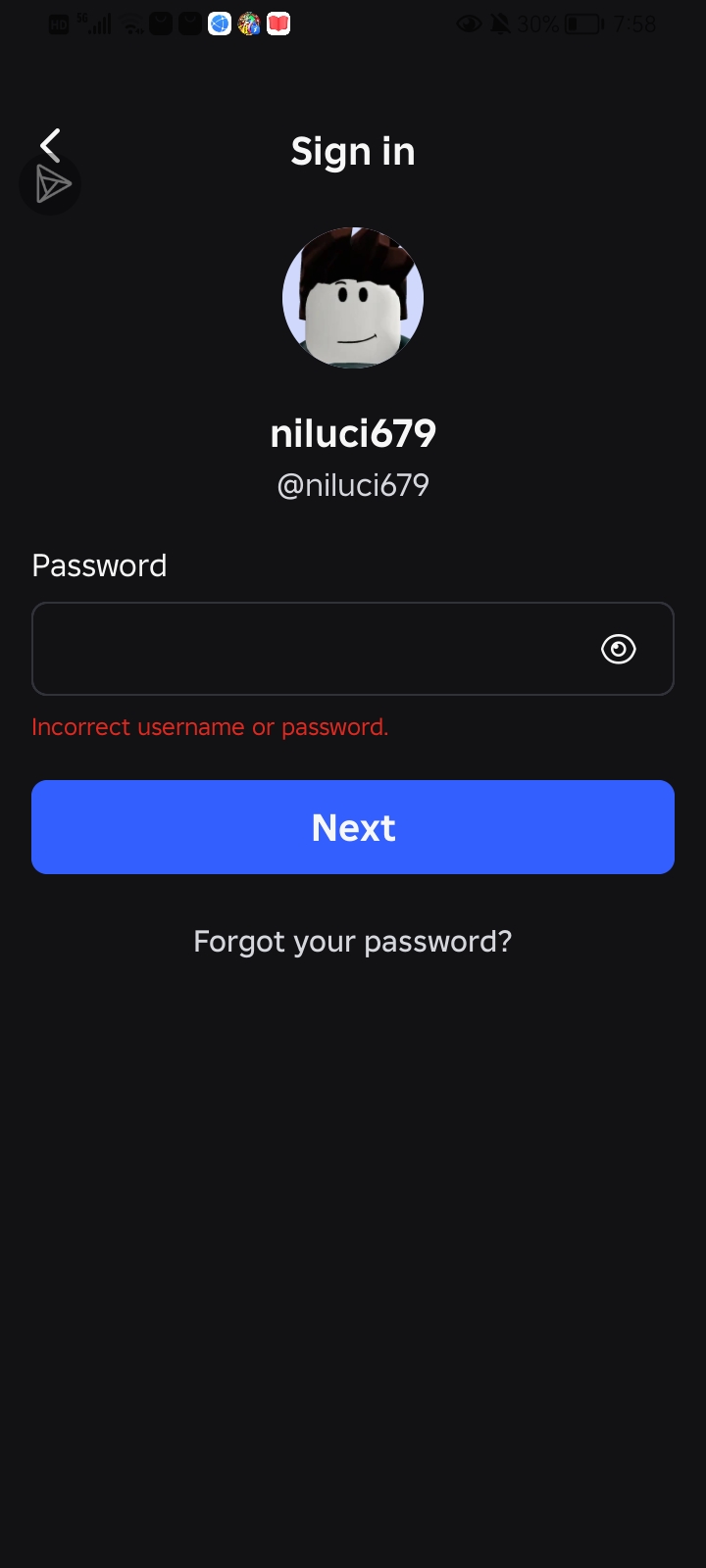706x1568 pixels.
Task: Go back using the arrow icon
Action: (x=50, y=145)
